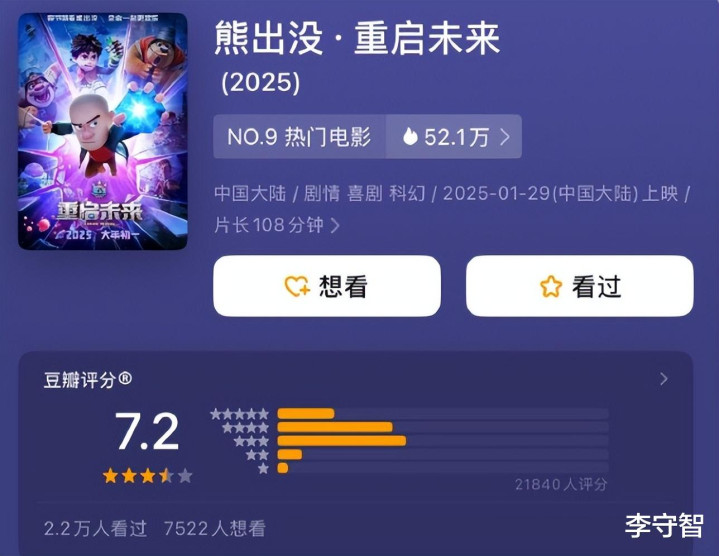719x556 pixels.
Task: Open the NO.9 热门电影 ranking chip
Action: tap(299, 137)
